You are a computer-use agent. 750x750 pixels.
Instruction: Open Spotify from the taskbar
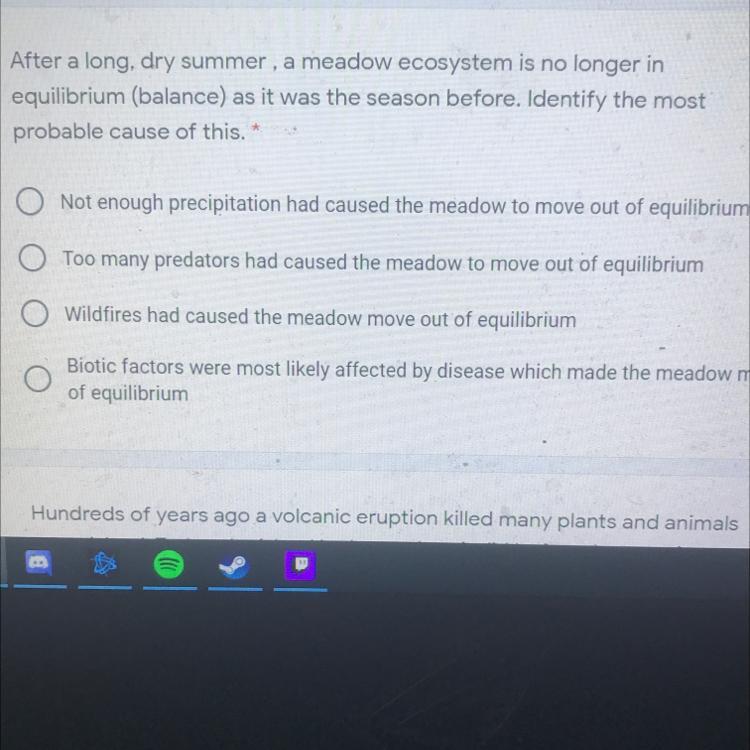click(x=170, y=566)
